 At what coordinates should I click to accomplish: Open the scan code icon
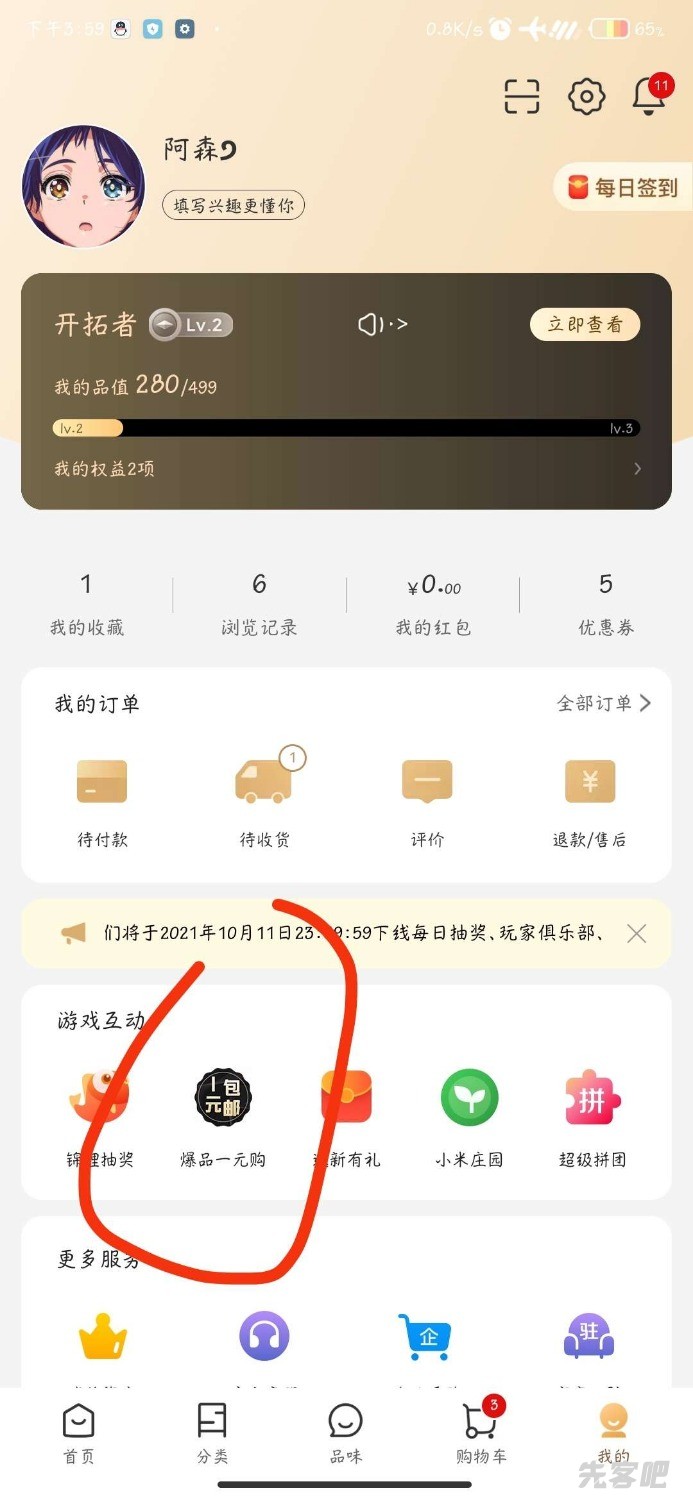pyautogui.click(x=521, y=96)
